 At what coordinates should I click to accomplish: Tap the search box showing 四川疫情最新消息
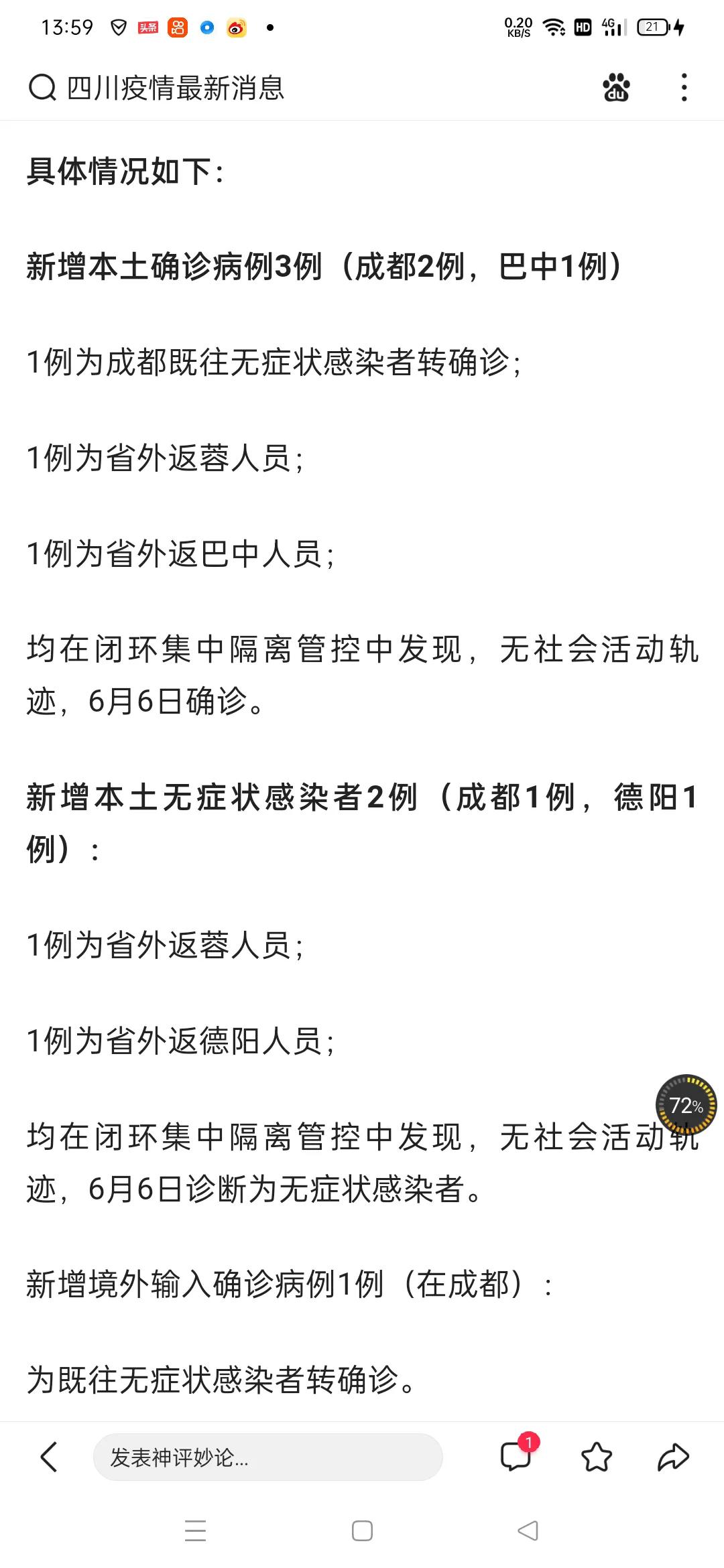click(x=176, y=88)
